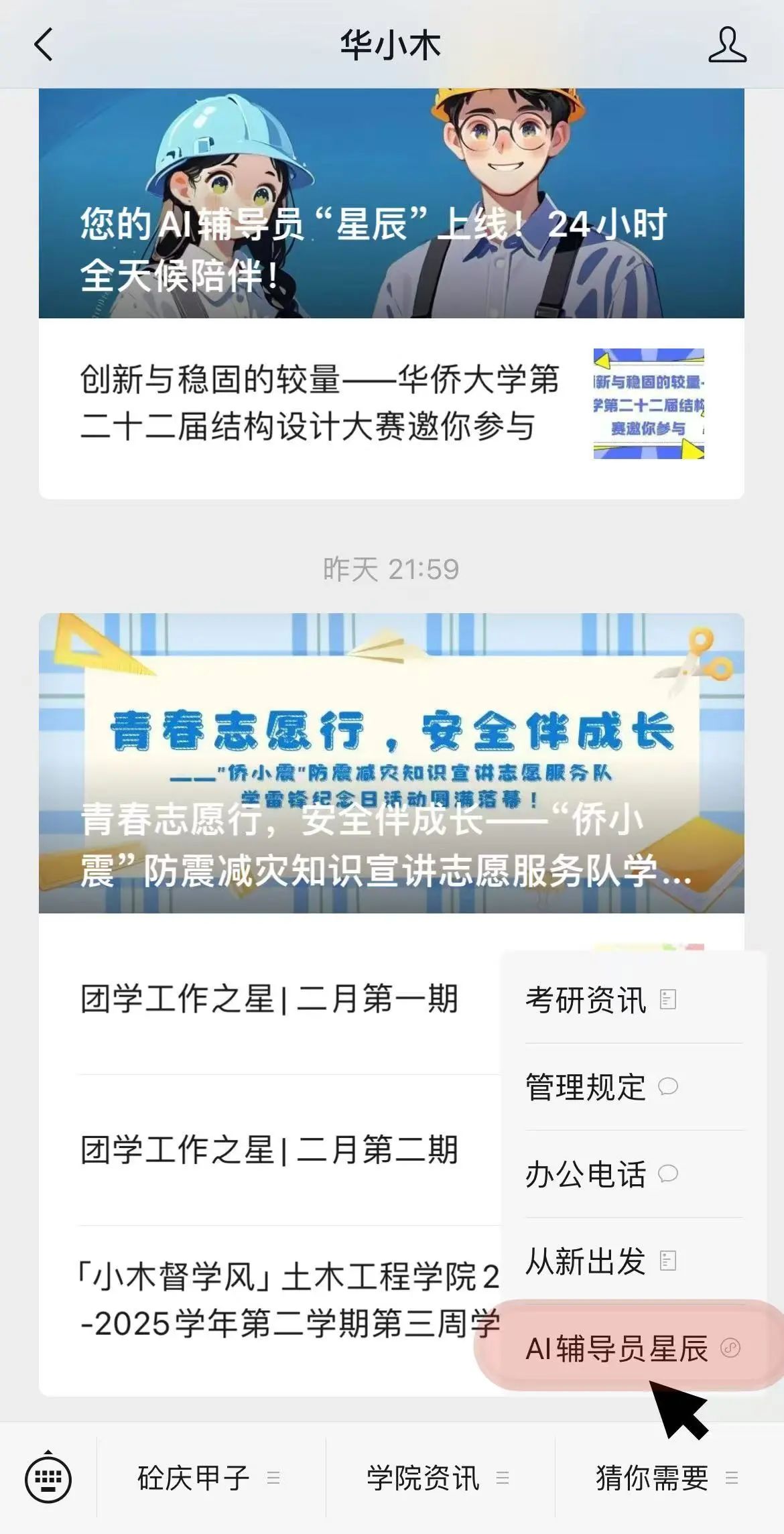Select 办公电话 in the menu
Image resolution: width=784 pixels, height=1534 pixels.
(600, 1173)
